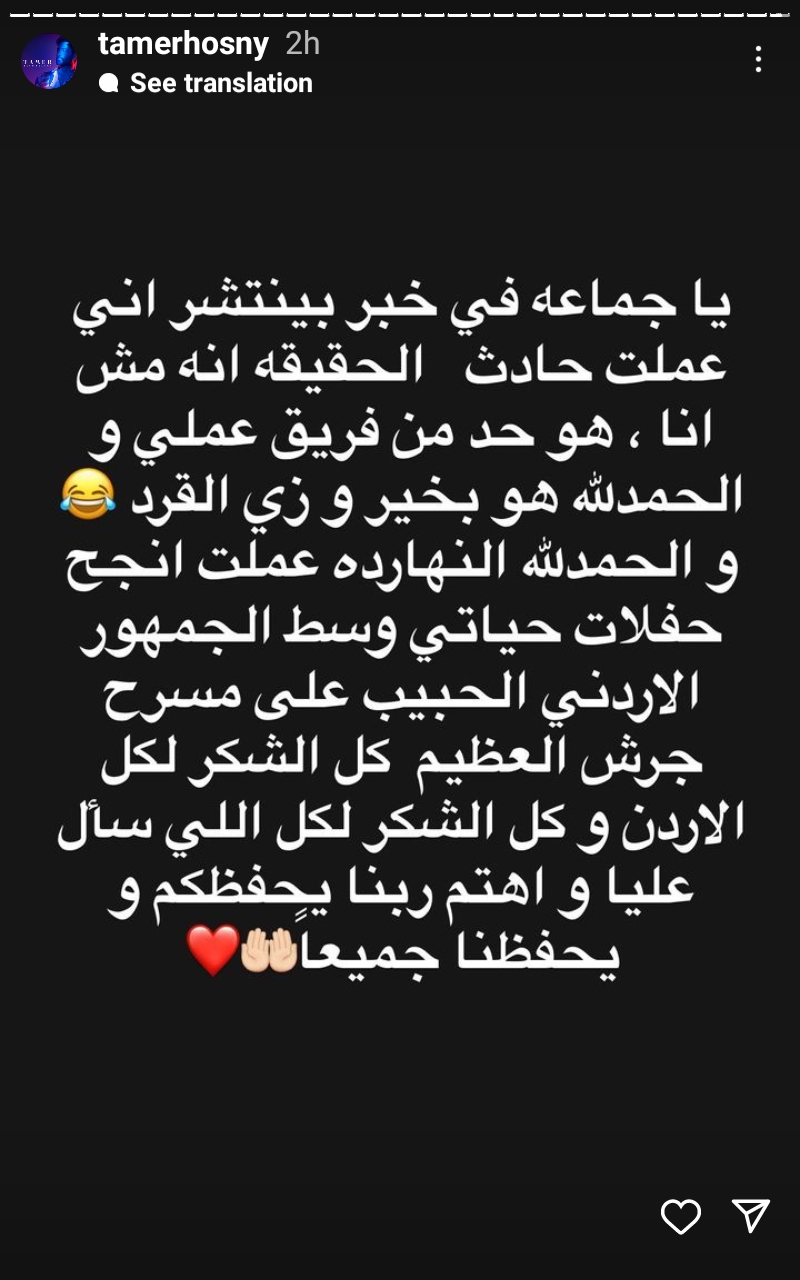Open tamerhosny's profile picture
800x1280 pixels.
[x=49, y=62]
